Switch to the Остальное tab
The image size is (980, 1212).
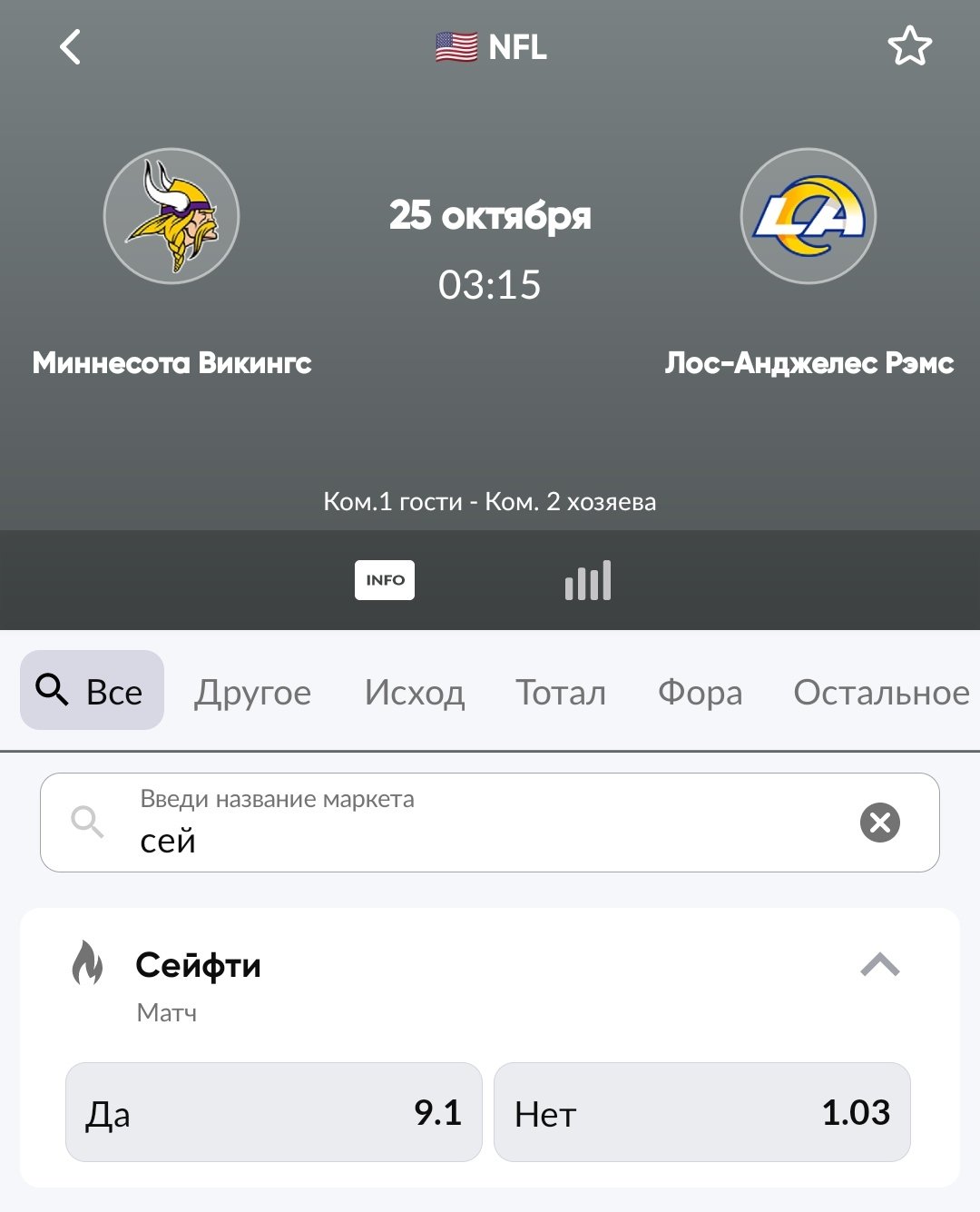[880, 693]
